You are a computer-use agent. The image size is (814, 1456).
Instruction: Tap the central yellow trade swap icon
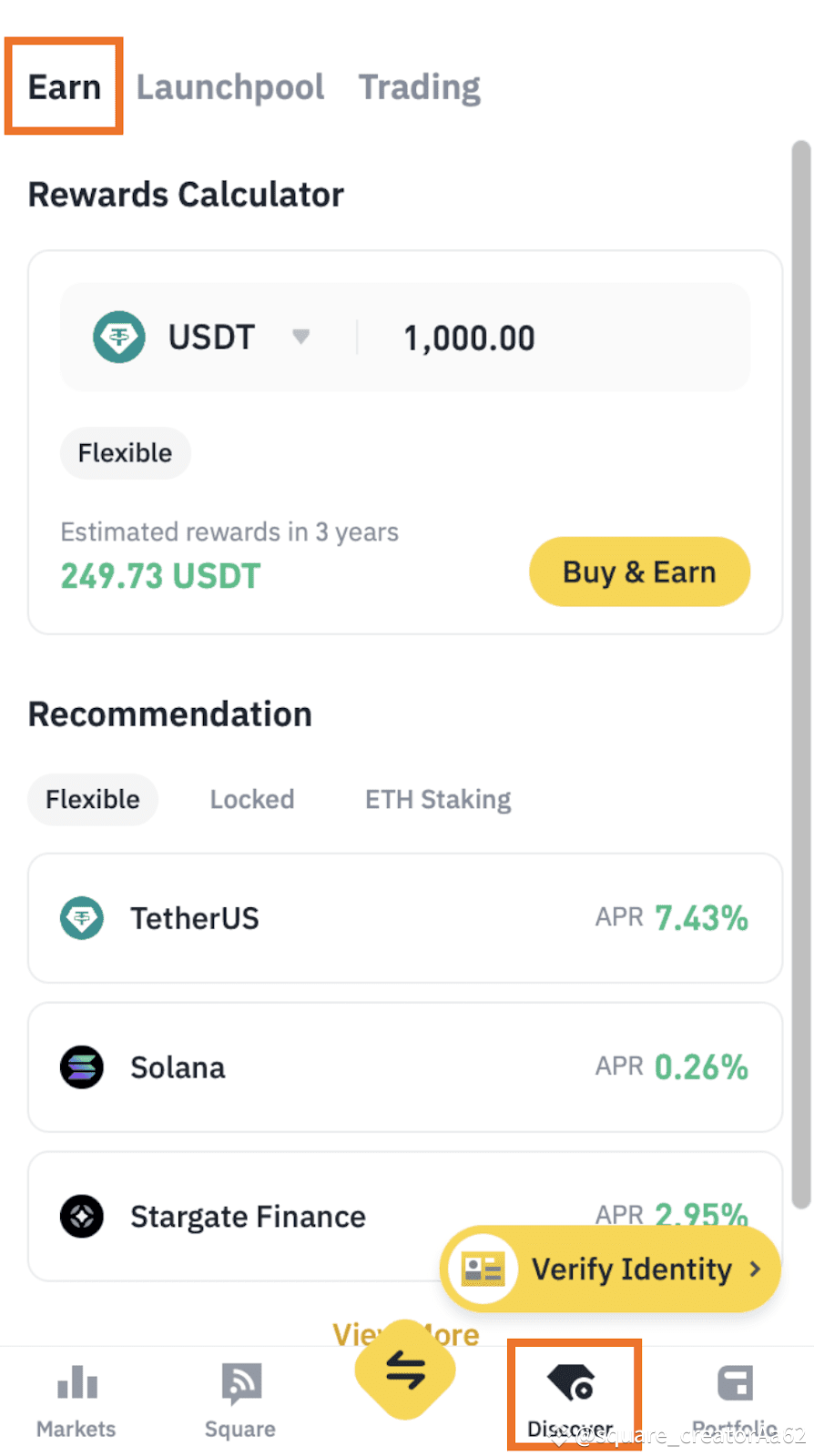pos(405,1370)
